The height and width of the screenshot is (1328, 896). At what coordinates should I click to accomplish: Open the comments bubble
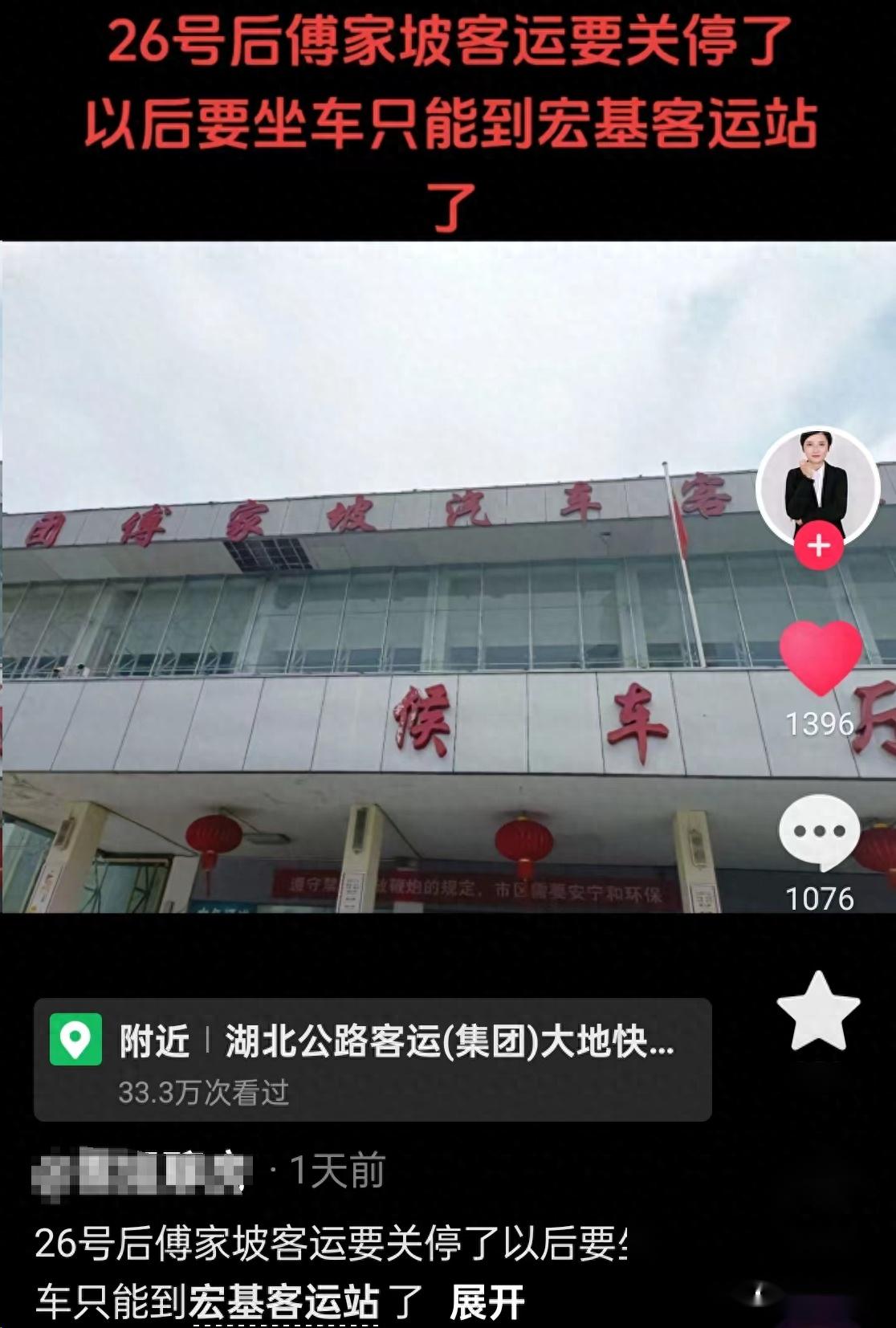click(x=819, y=831)
